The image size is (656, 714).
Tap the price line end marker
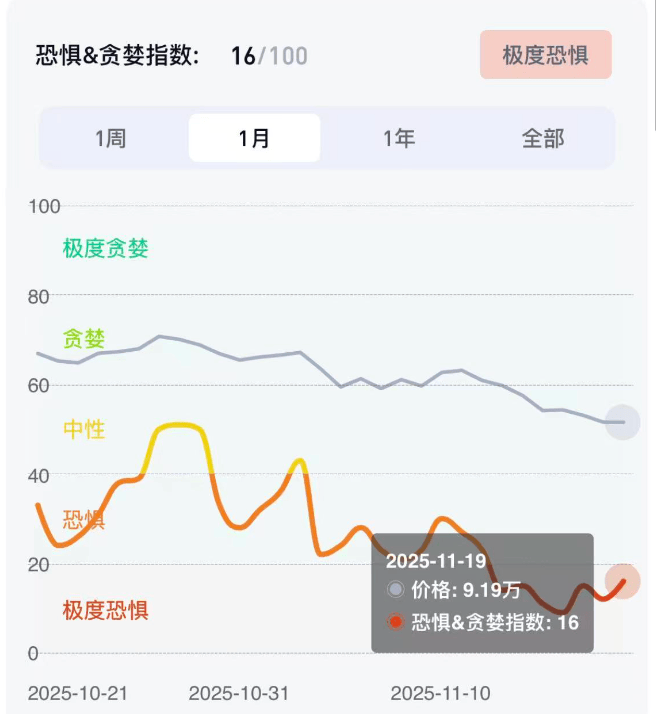pos(622,422)
